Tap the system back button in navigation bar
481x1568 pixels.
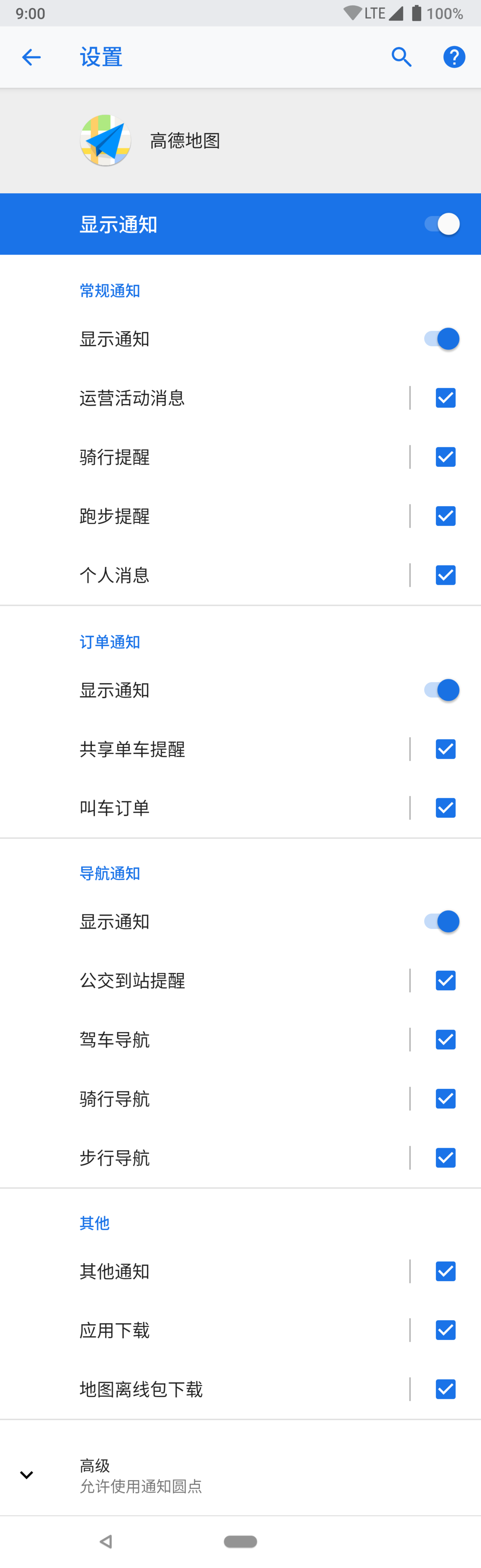[x=106, y=1541]
